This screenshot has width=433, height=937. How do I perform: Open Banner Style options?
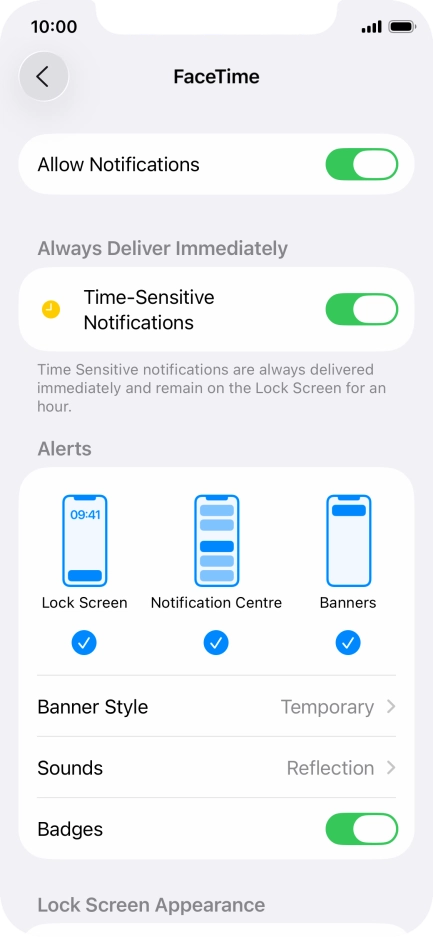click(216, 707)
